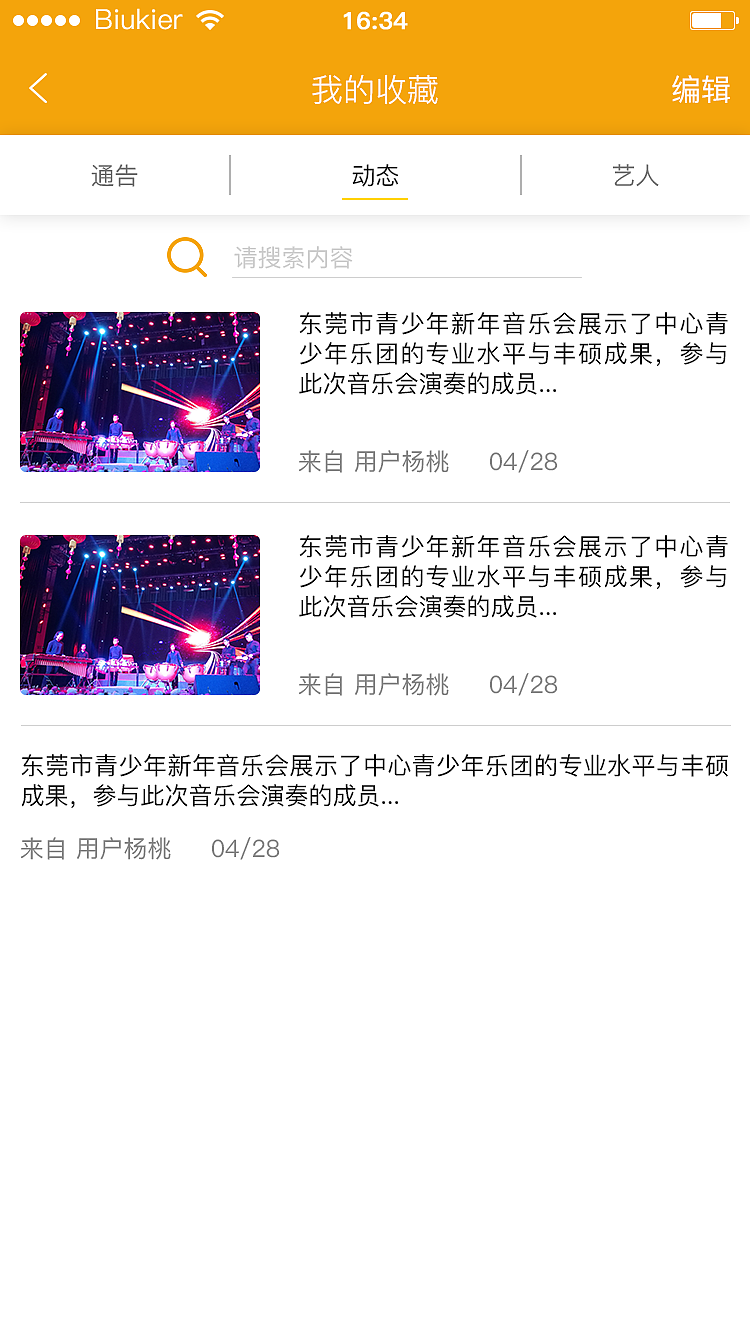Tap the orange search magnifier icon
The width and height of the screenshot is (750, 1334).
coord(187,257)
